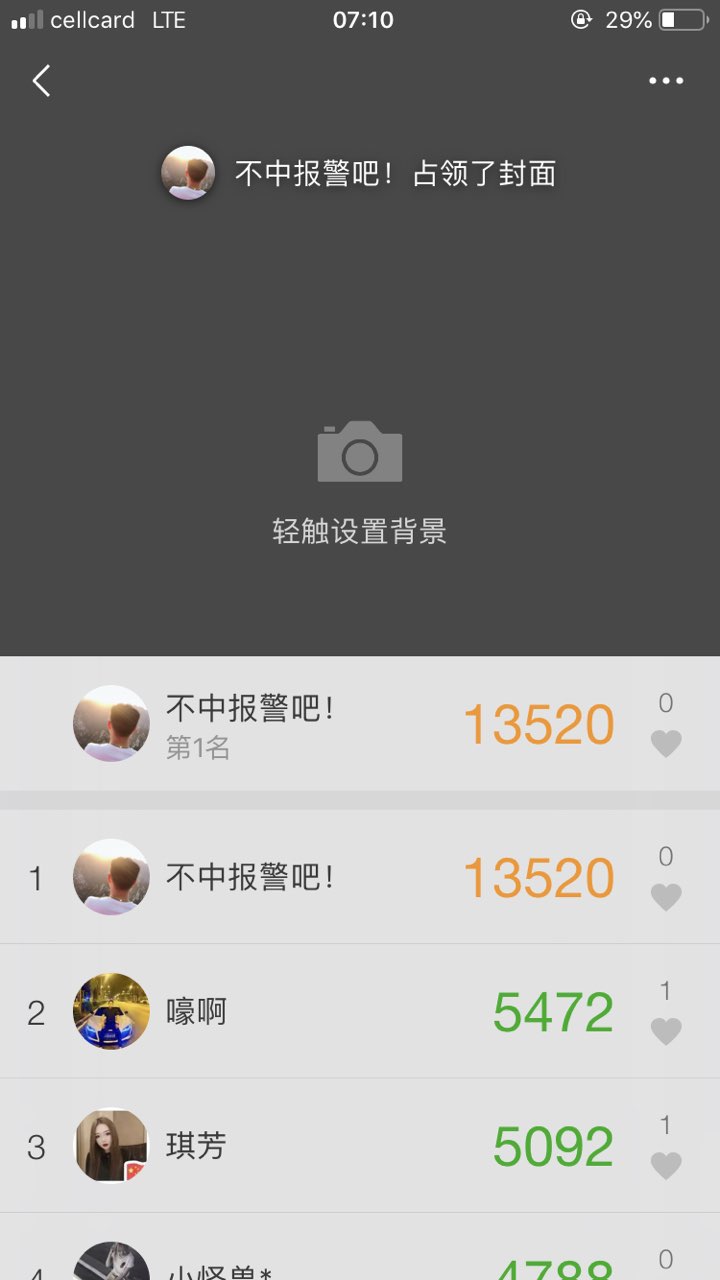Go back using the top-left arrow
Viewport: 720px width, 1280px height.
pyautogui.click(x=41, y=81)
